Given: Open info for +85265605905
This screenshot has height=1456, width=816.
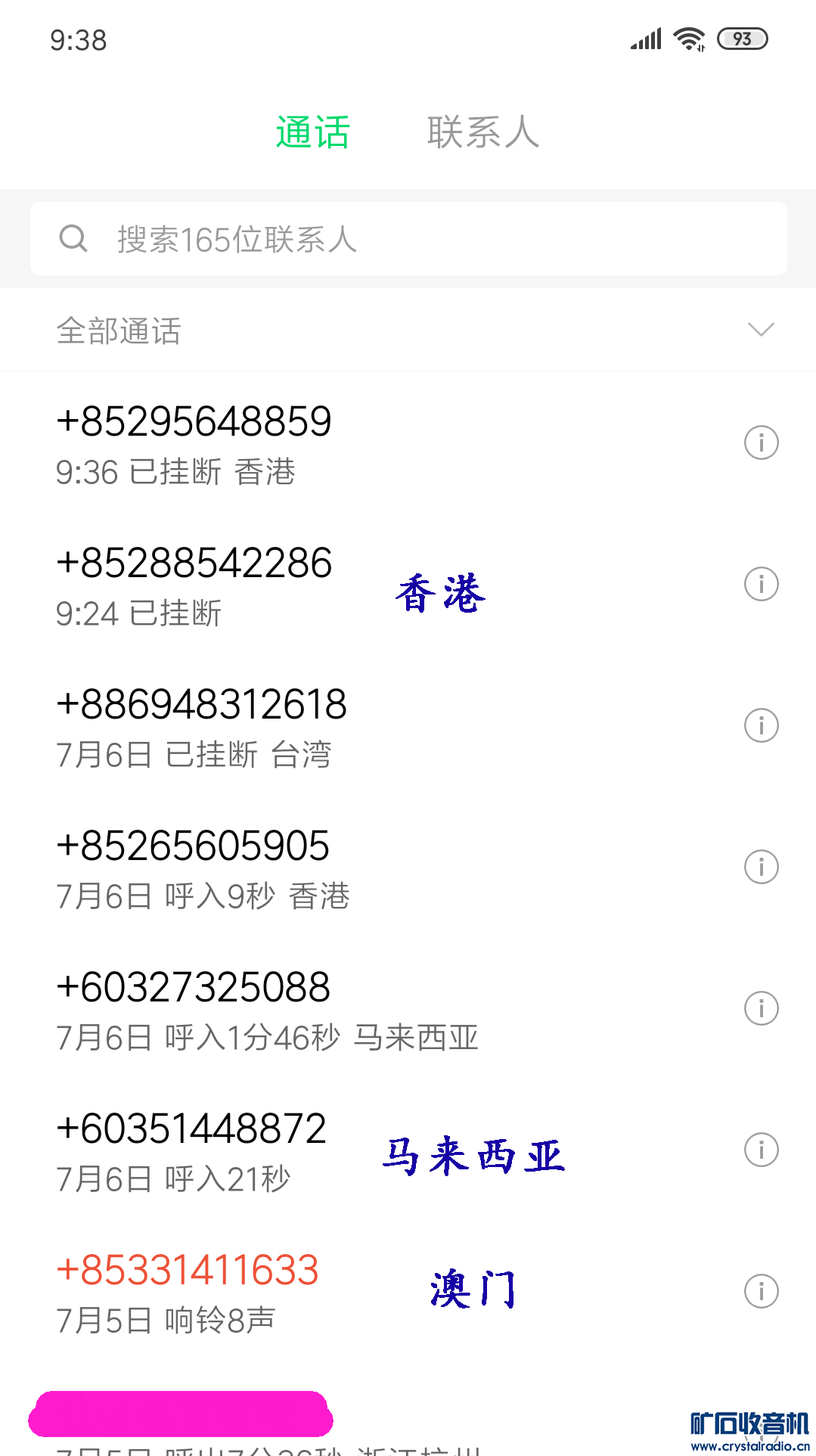Looking at the screenshot, I should tap(761, 867).
